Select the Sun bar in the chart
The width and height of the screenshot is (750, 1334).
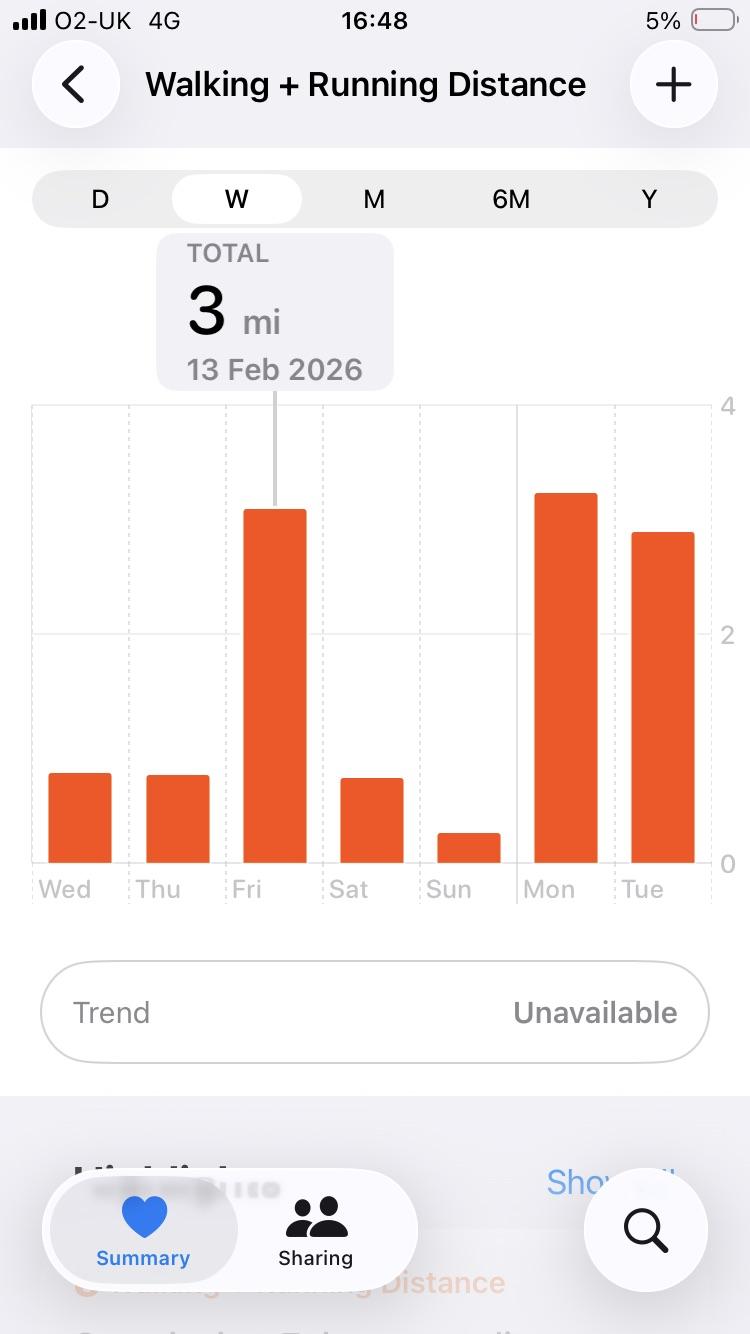(469, 847)
